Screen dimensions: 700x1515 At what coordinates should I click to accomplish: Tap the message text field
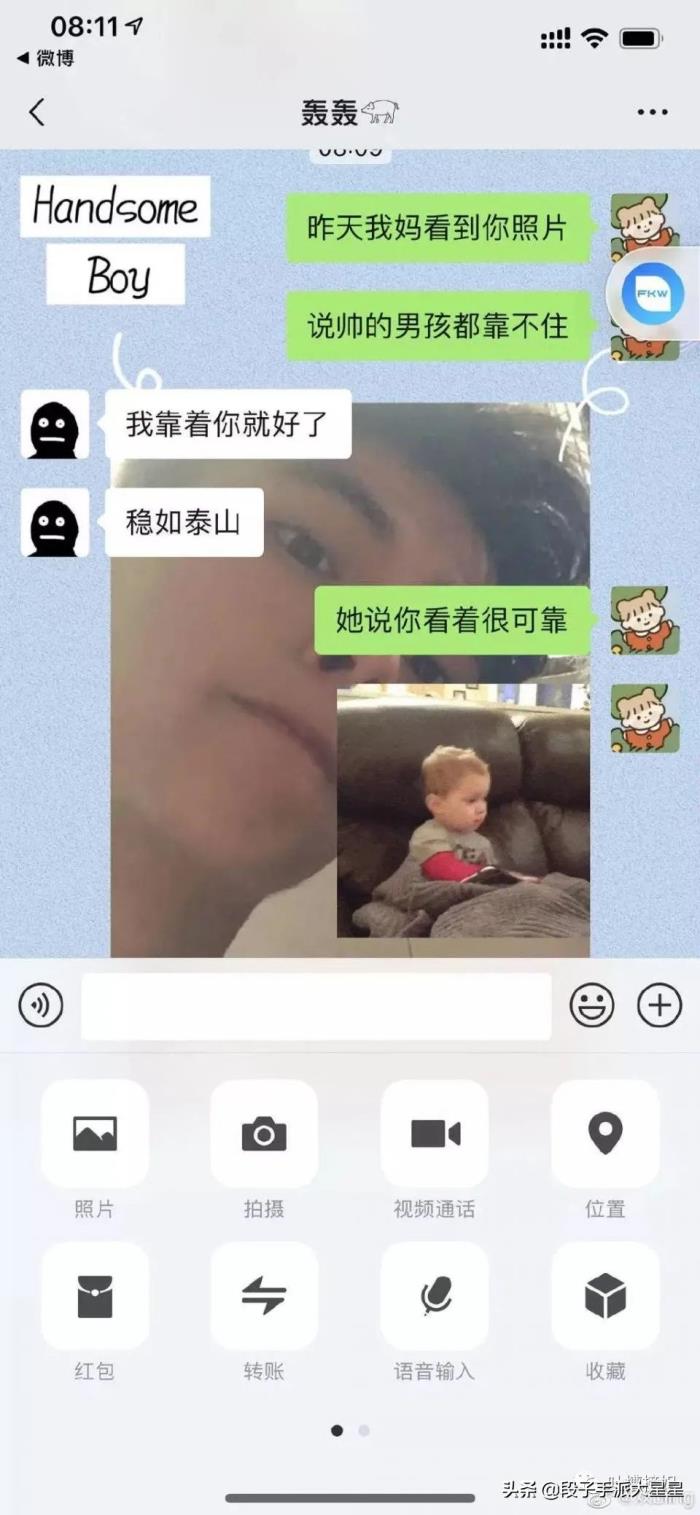coord(315,1006)
